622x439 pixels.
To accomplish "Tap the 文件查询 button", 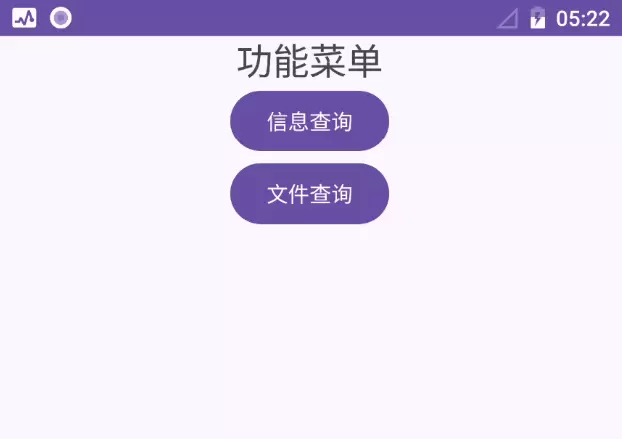I will point(309,194).
